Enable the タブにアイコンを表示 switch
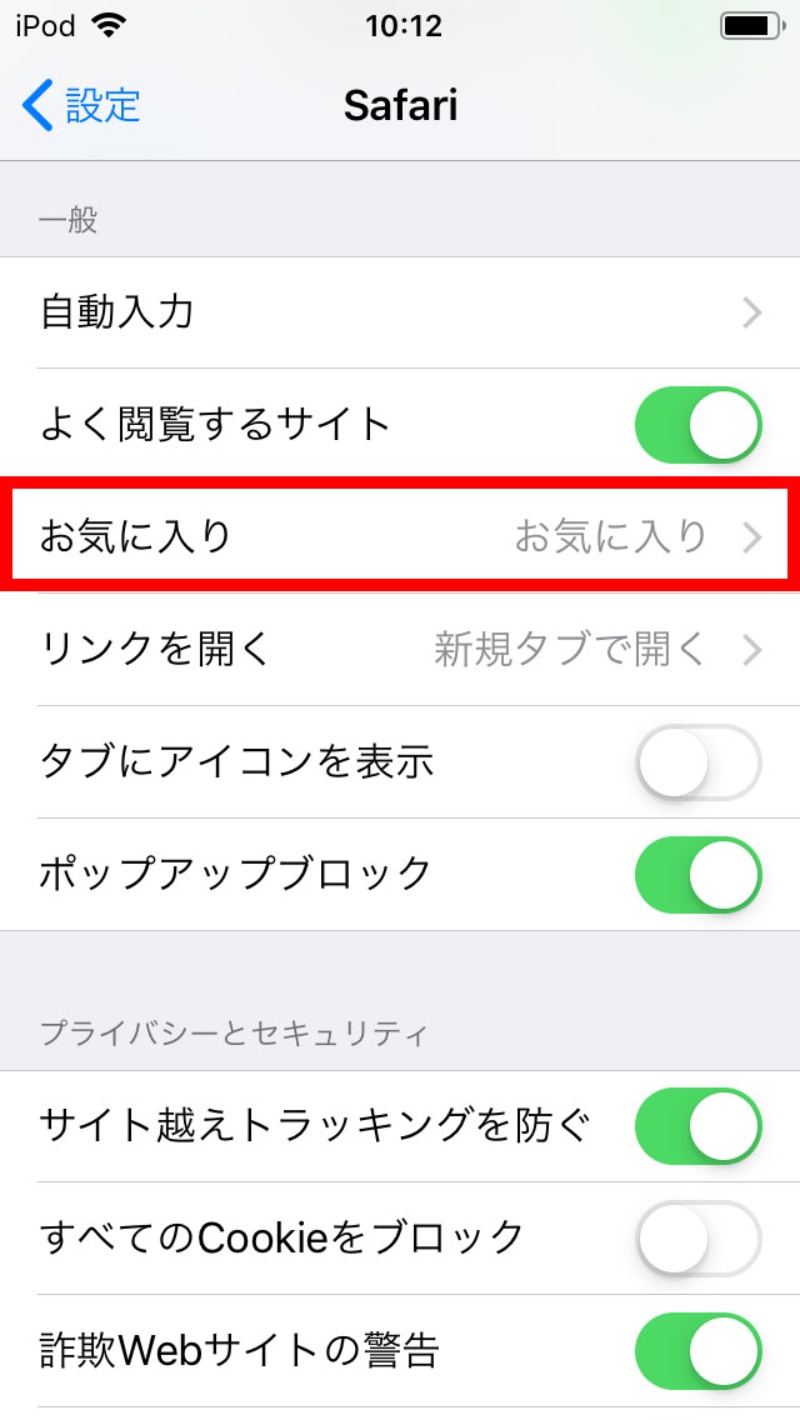 point(698,762)
